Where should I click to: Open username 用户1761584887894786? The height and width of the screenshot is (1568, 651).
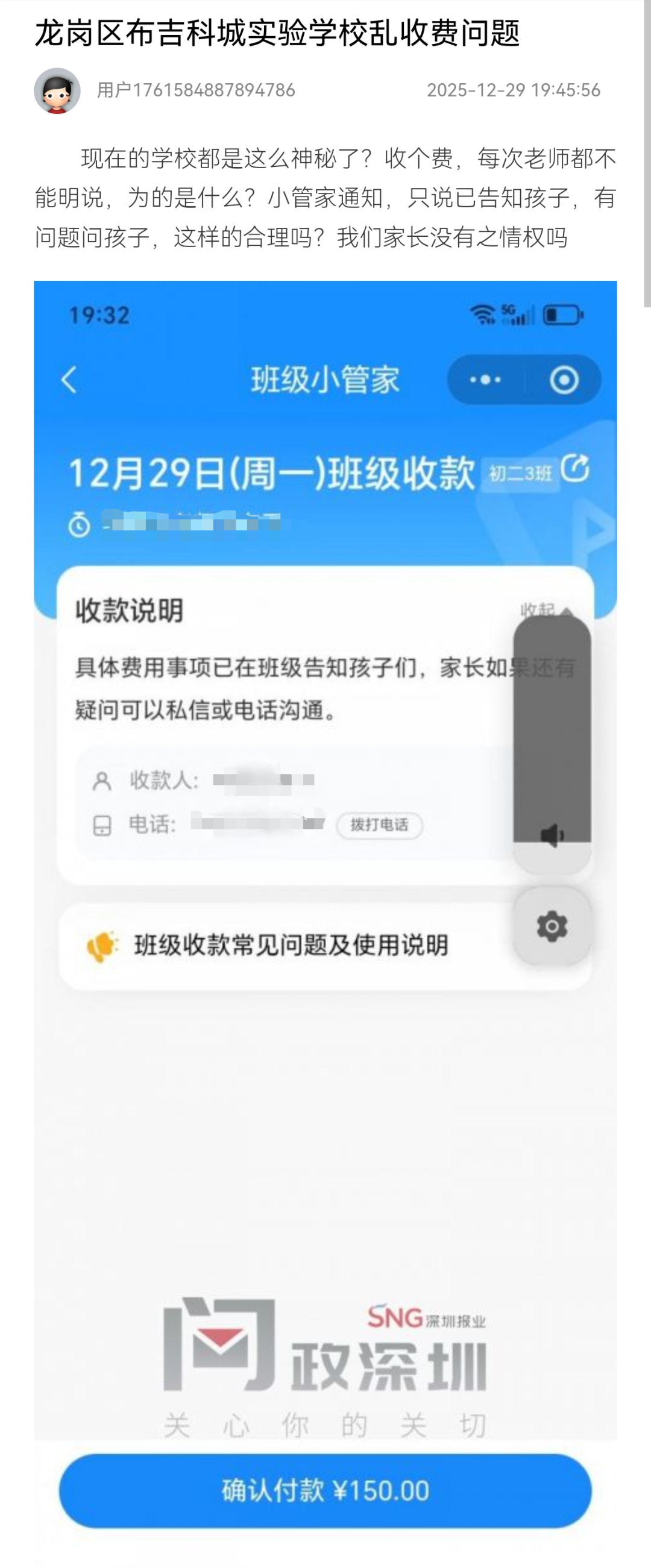click(x=195, y=91)
